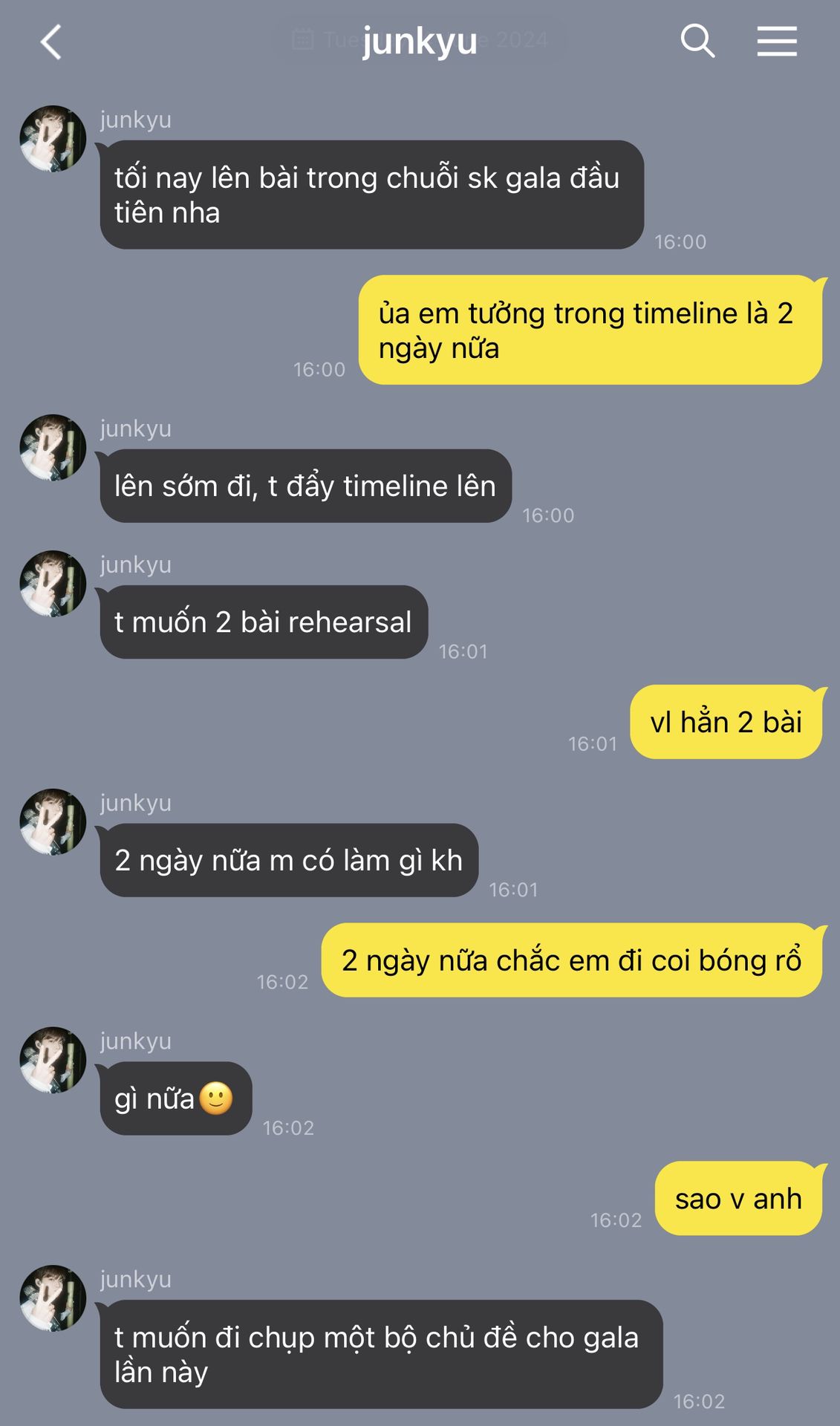View junkyu's profile picture next to "gì nữa"
Screen dimensions: 840x1426
(x=53, y=1060)
